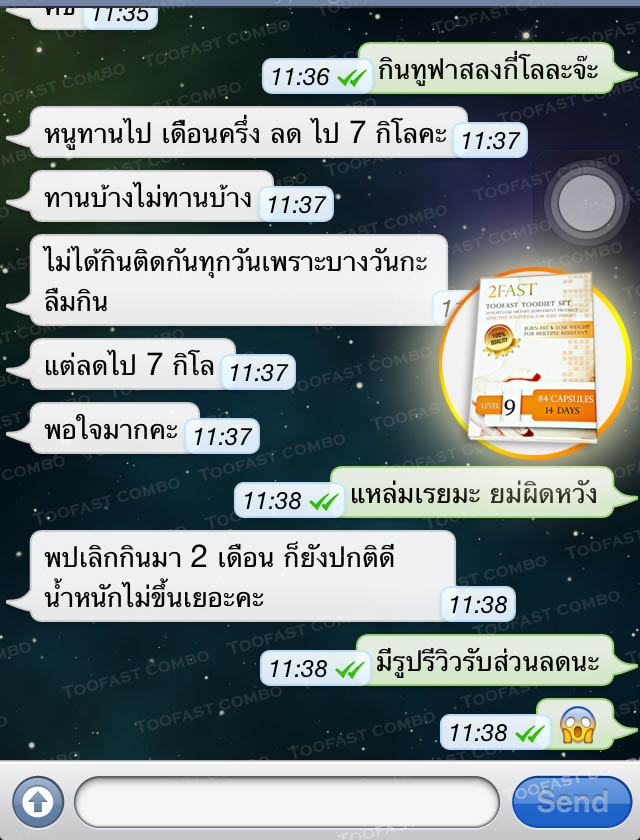Tap the attach media arrow button

pos(37,800)
